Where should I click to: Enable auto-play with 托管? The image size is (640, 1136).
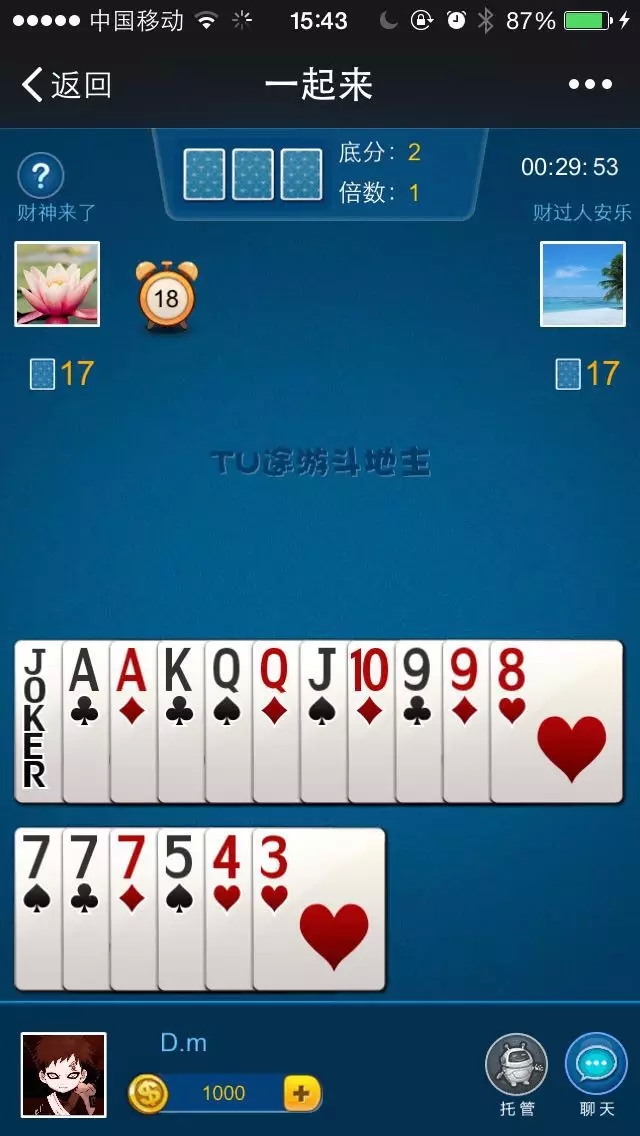tap(516, 1074)
